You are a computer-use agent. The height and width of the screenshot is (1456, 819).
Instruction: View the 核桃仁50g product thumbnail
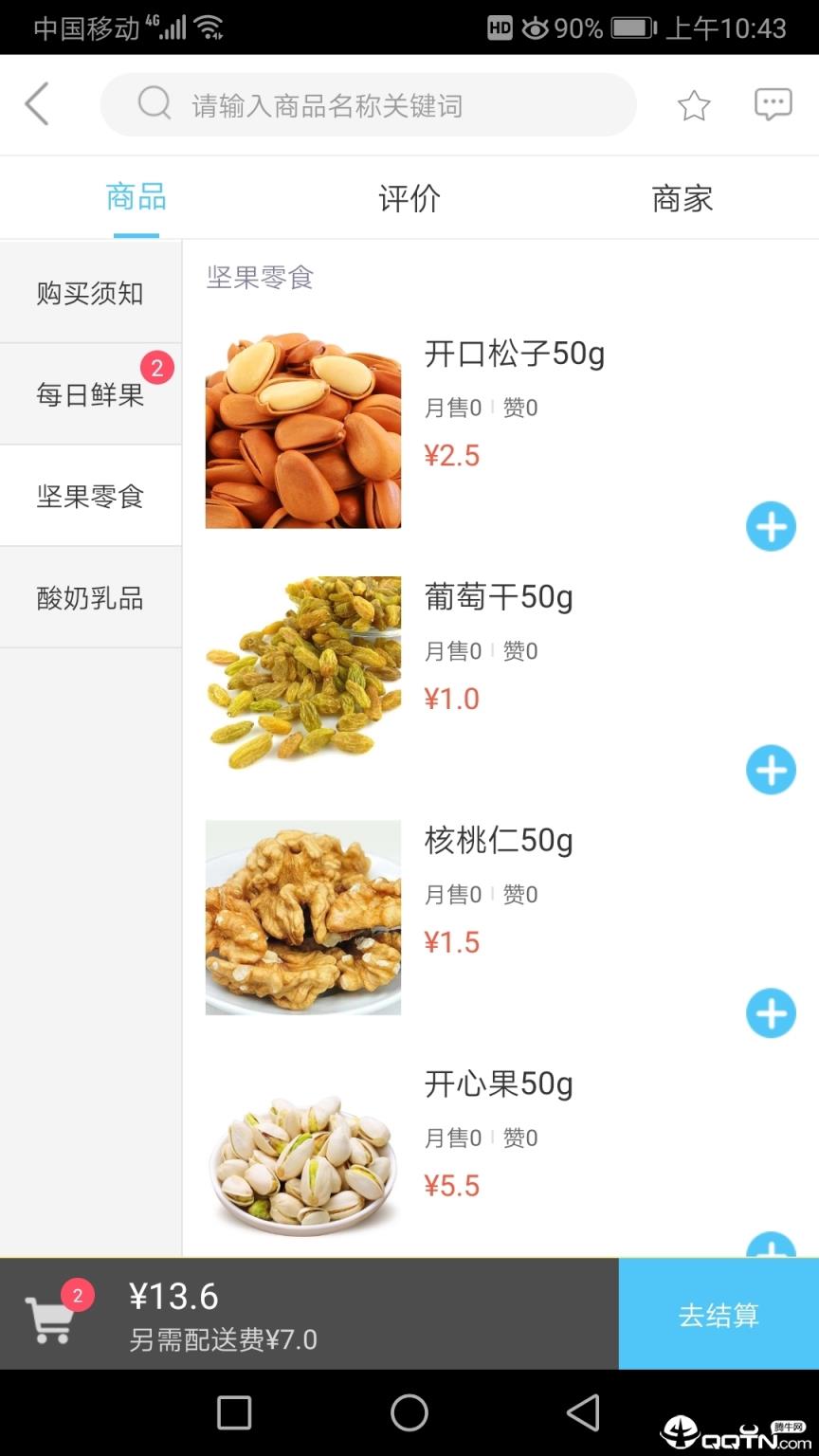[x=301, y=916]
